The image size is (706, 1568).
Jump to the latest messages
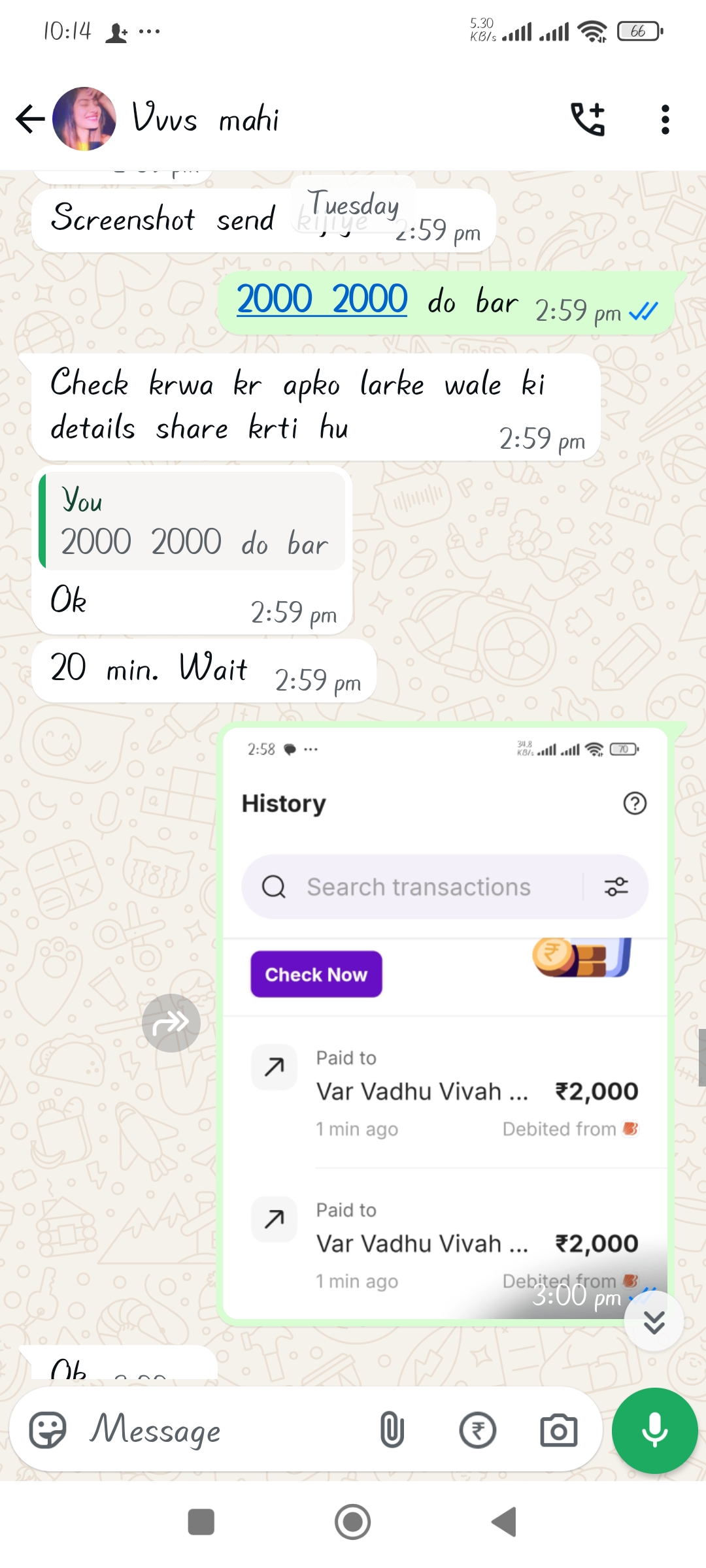click(x=654, y=1322)
